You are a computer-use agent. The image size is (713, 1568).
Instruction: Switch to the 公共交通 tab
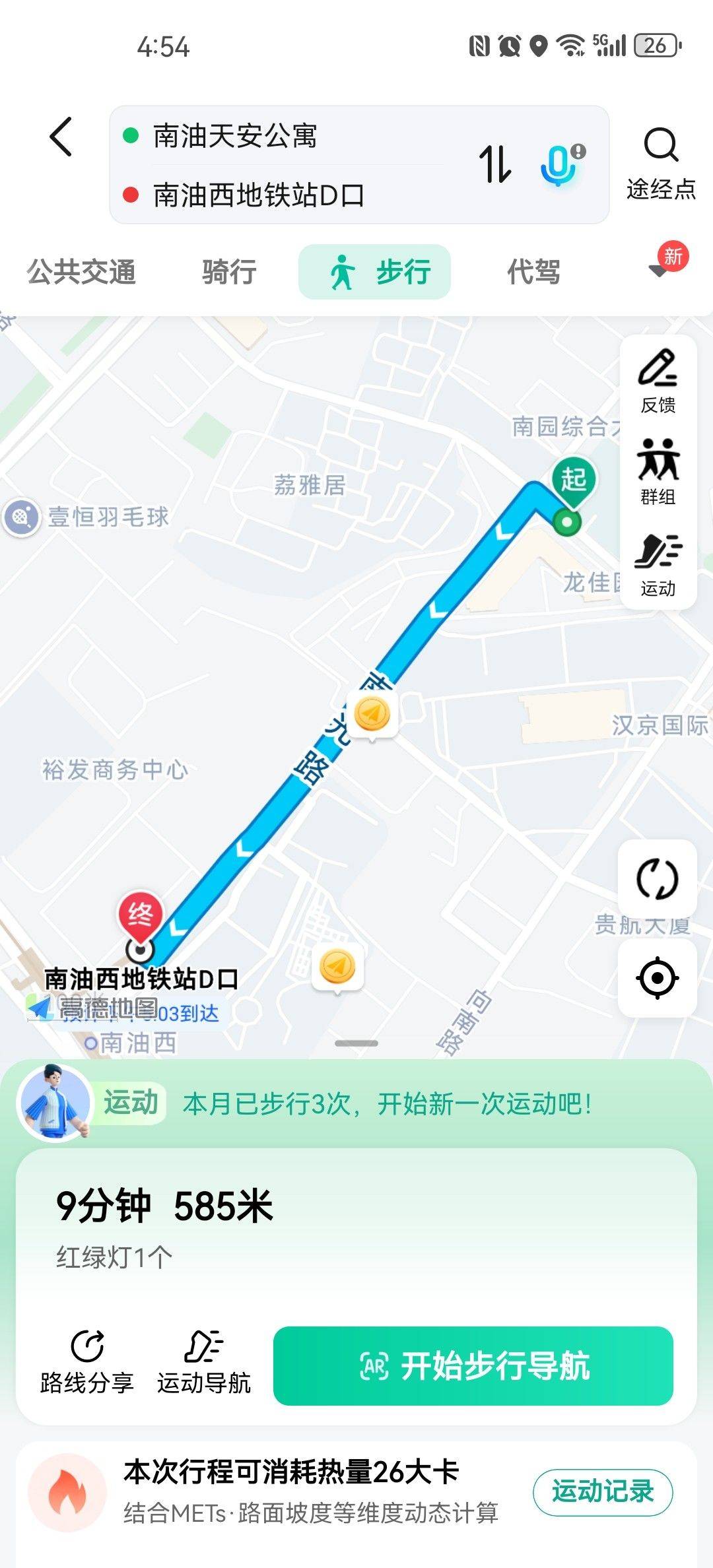(81, 271)
